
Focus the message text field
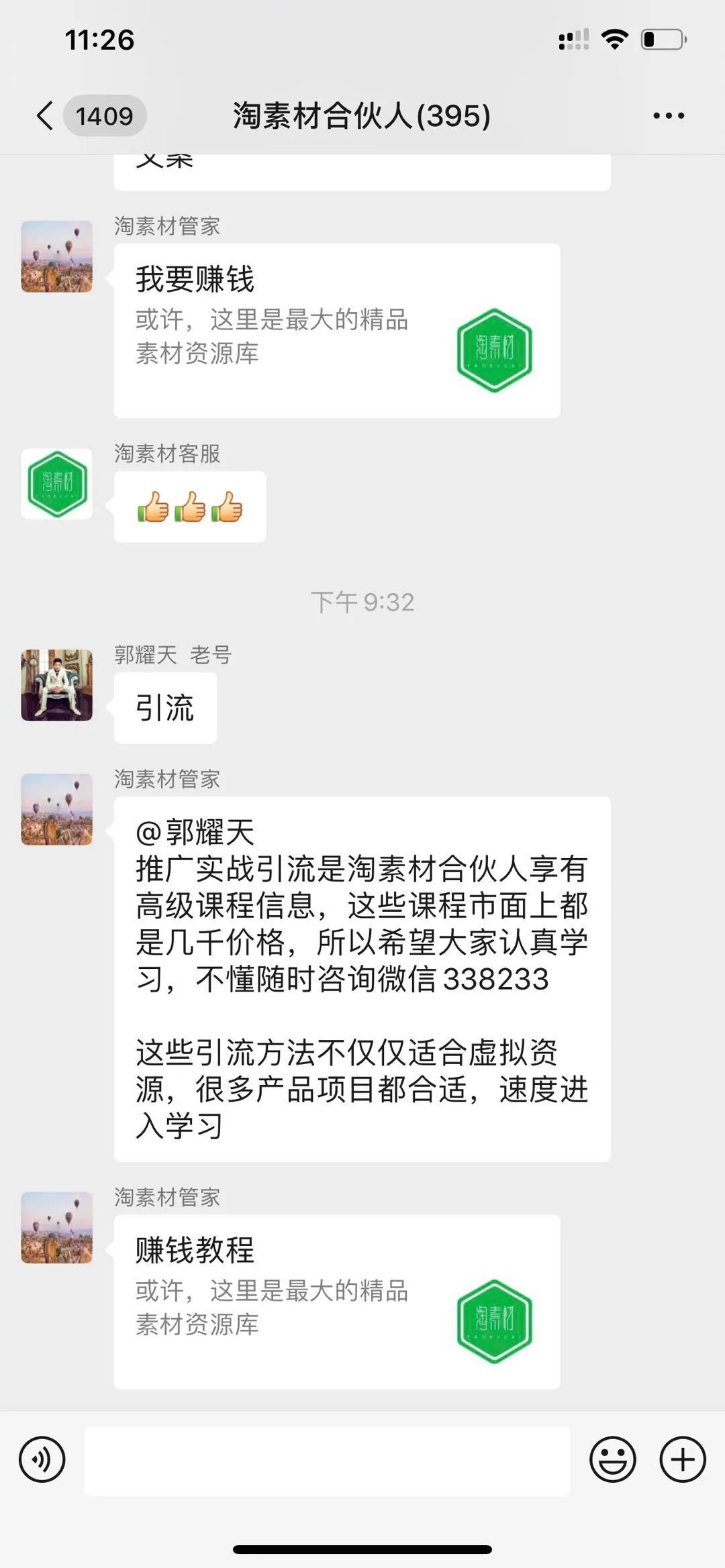tap(327, 1460)
